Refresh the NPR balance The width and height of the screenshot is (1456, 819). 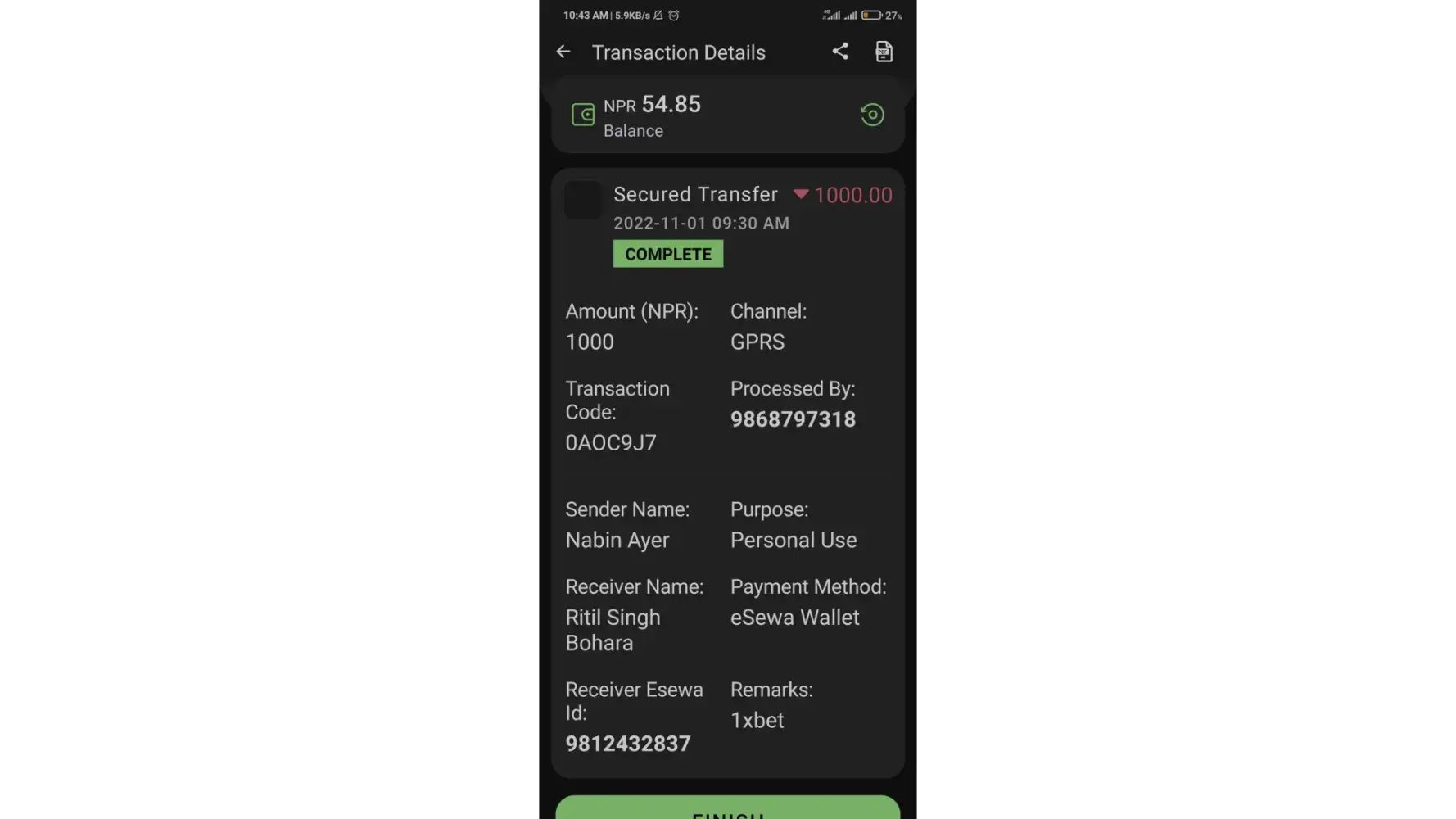click(x=872, y=115)
